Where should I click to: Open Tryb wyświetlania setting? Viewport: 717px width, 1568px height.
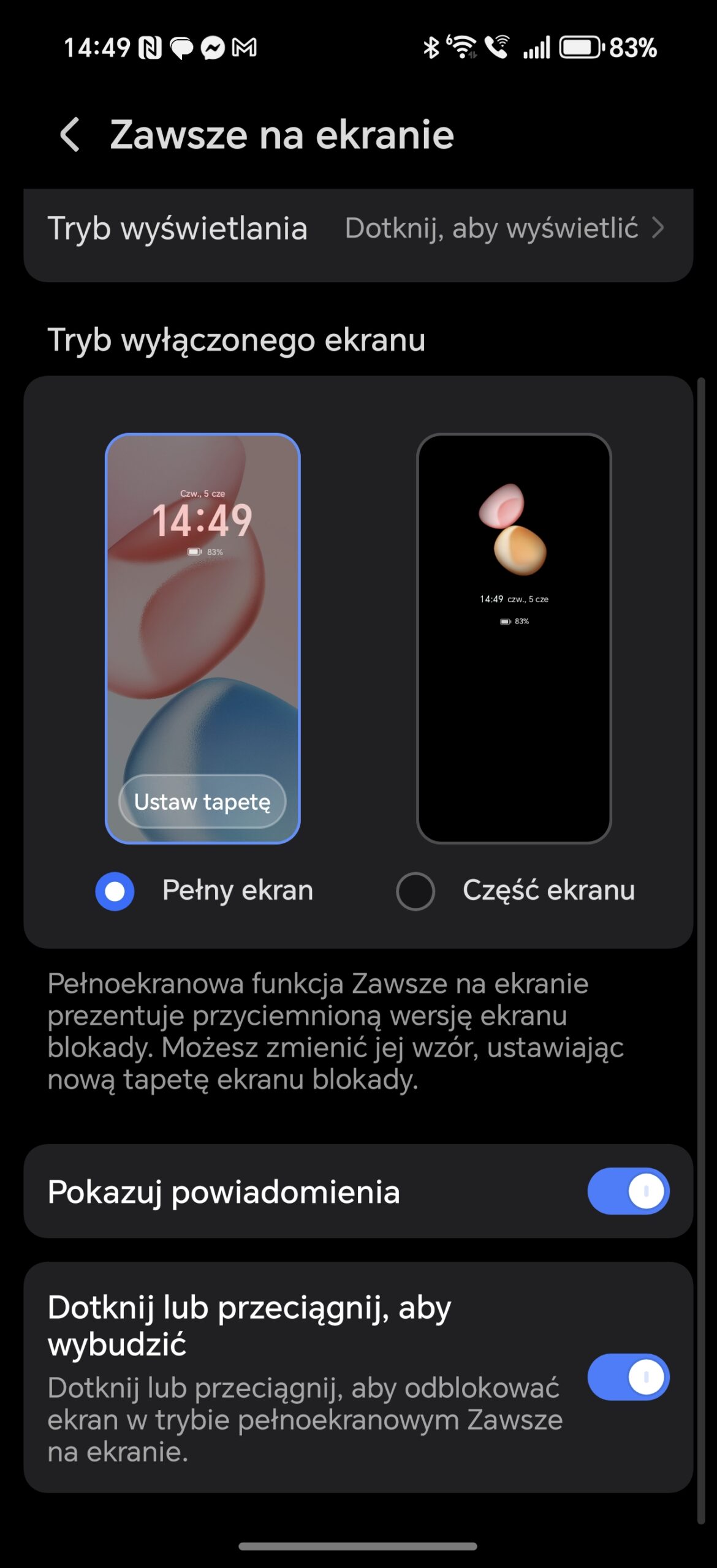(x=358, y=229)
